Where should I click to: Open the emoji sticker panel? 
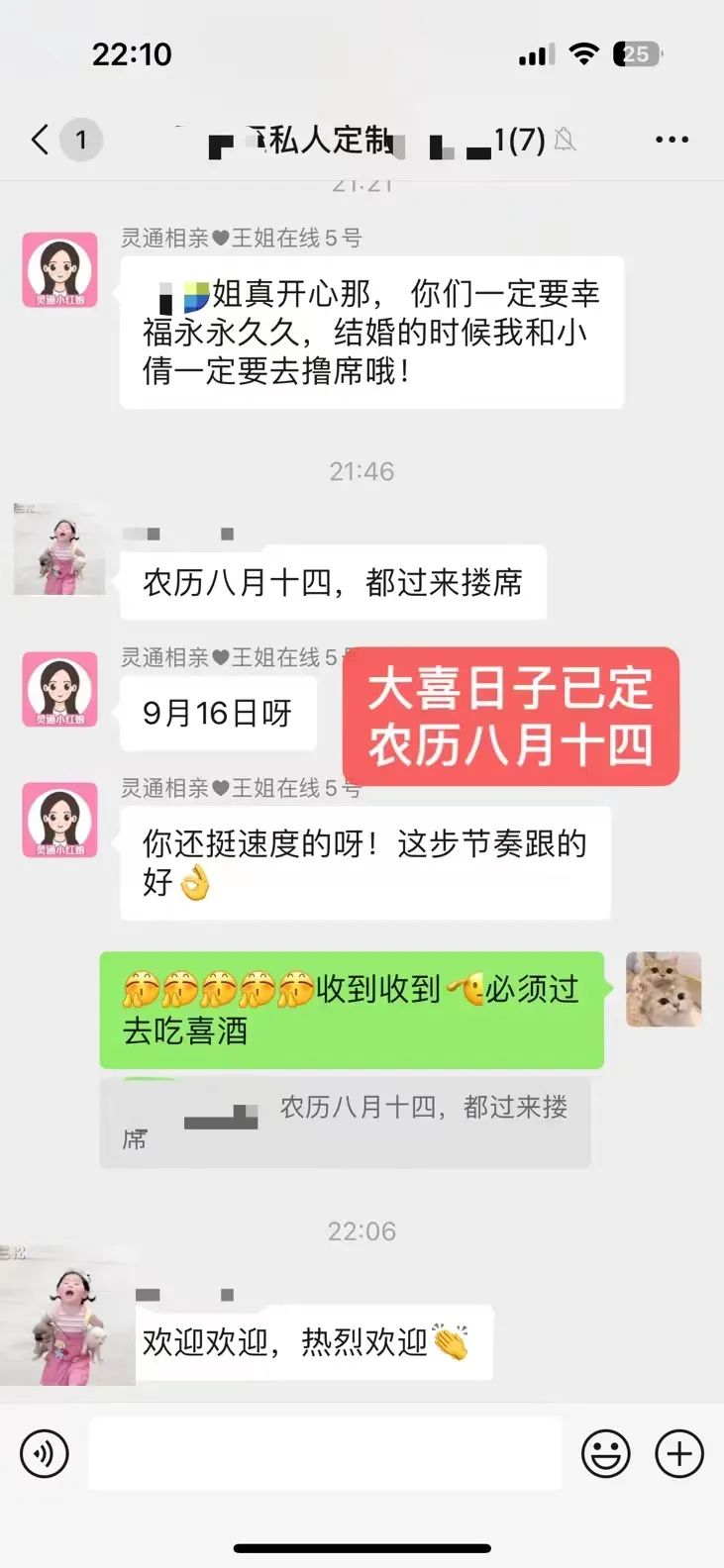[605, 1453]
